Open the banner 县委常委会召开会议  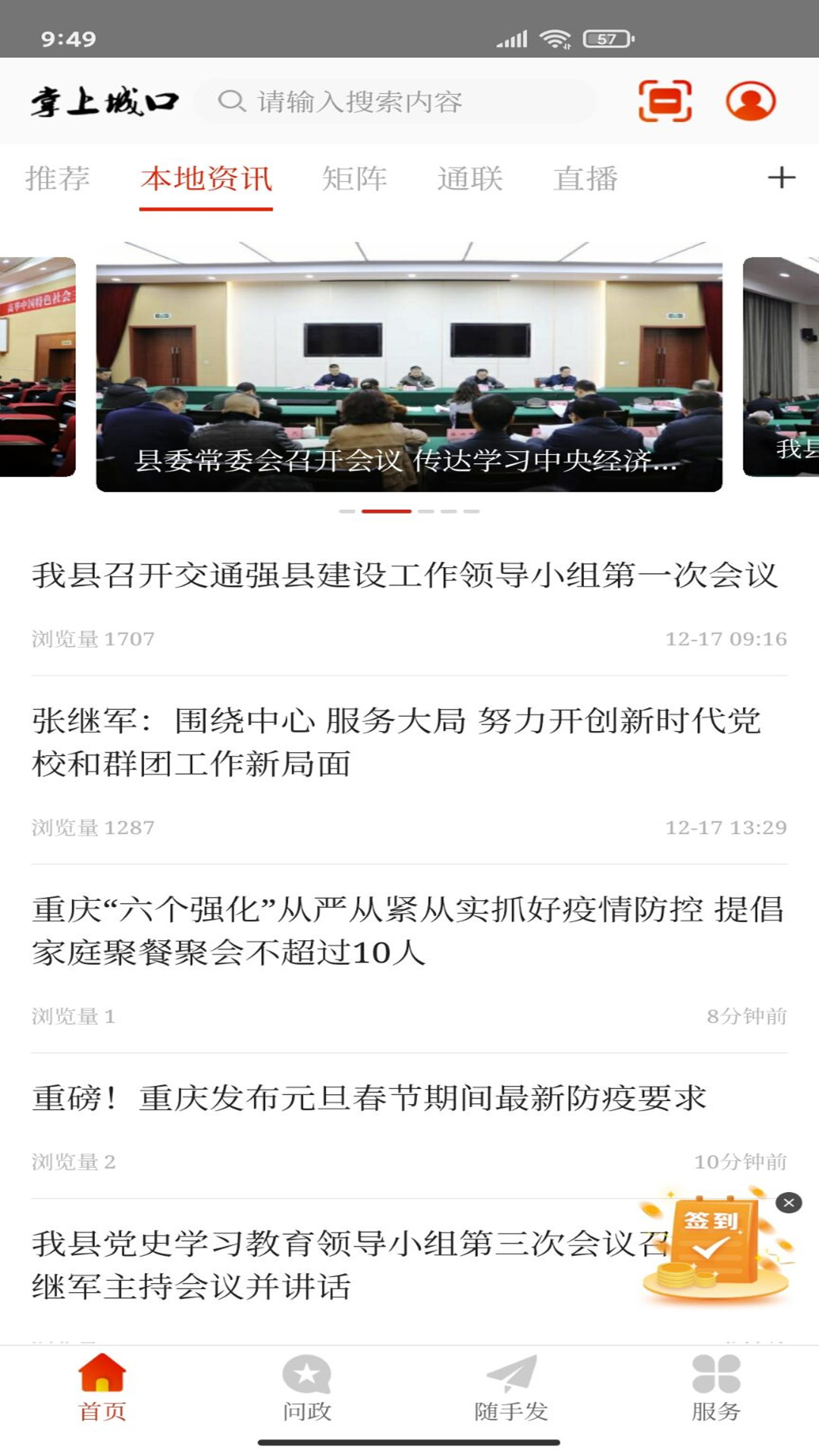pos(409,367)
